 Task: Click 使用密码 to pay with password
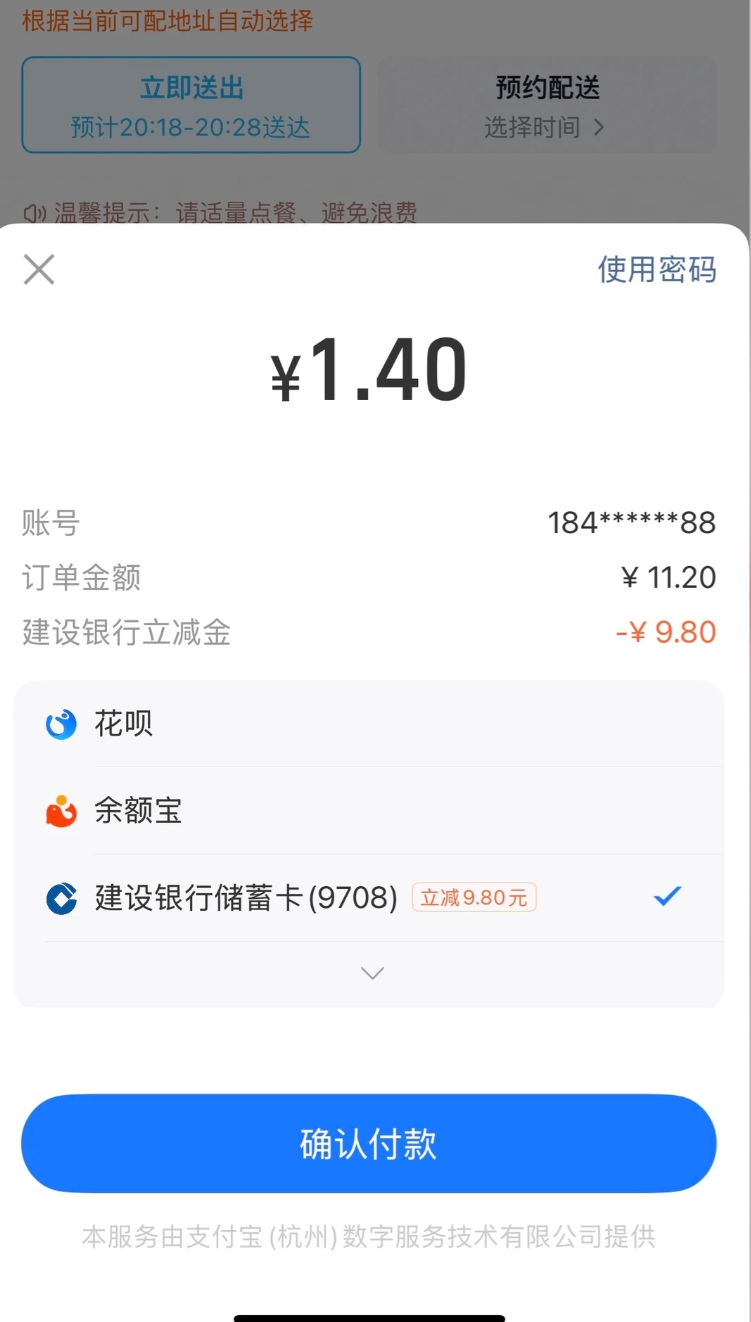[x=656, y=270]
